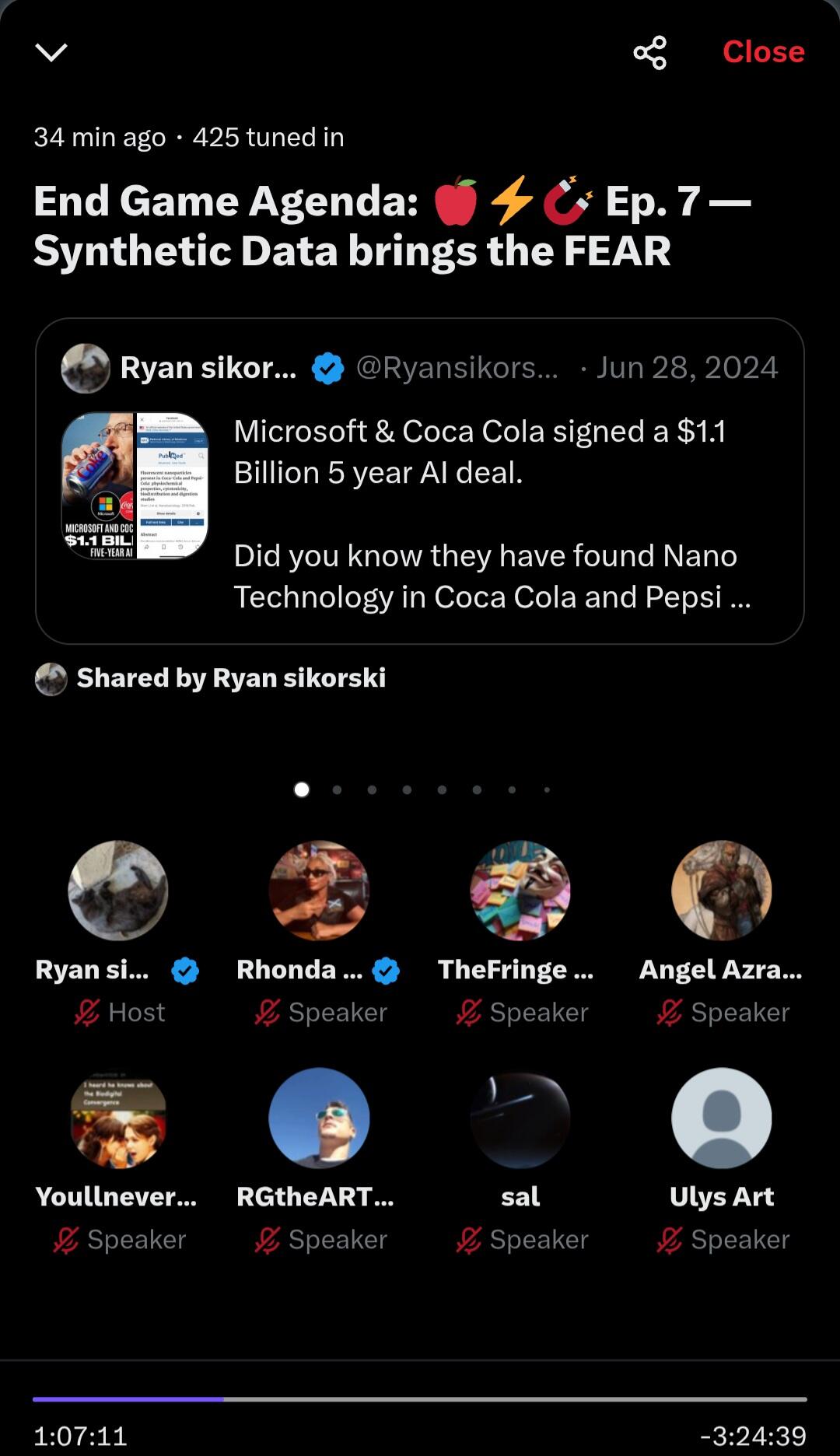
Task: View RGtheART speaker profile
Action: [319, 1118]
